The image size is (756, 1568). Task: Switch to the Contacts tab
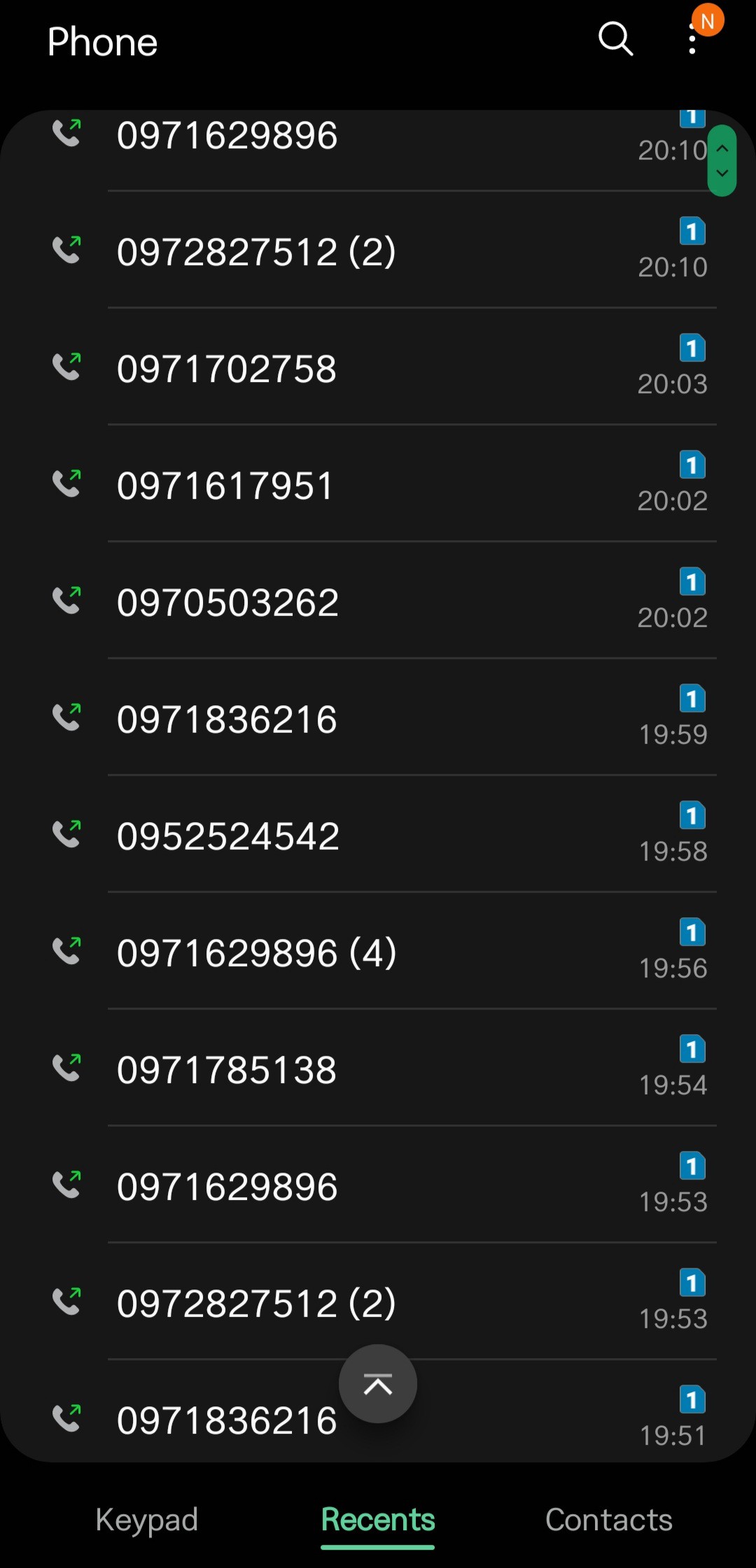tap(609, 1520)
